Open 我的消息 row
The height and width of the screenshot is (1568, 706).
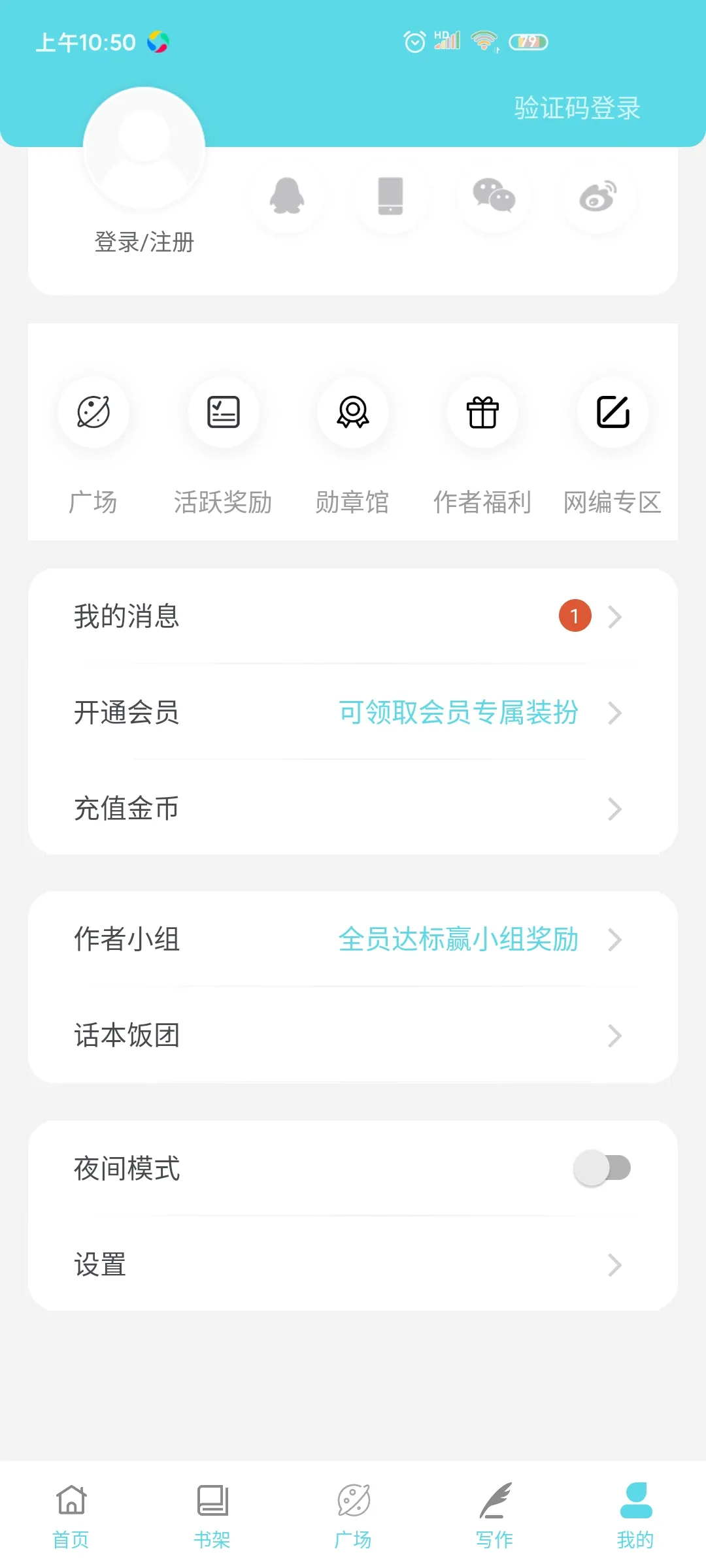tap(353, 616)
